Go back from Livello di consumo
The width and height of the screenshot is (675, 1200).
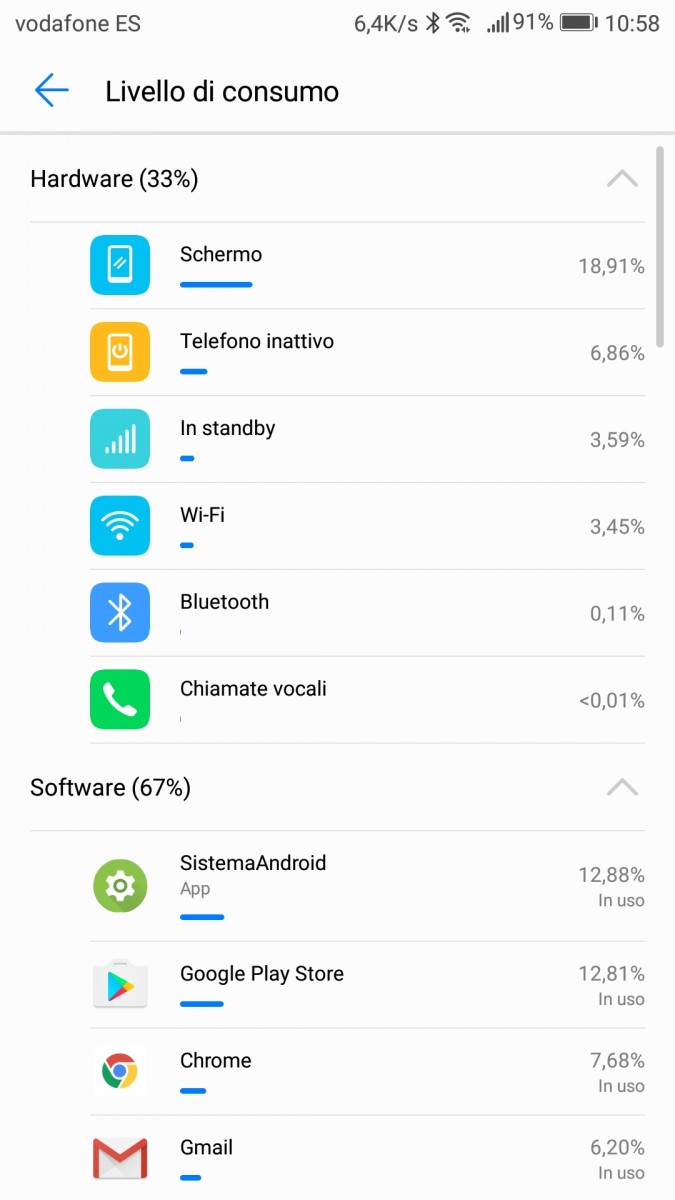click(x=51, y=91)
